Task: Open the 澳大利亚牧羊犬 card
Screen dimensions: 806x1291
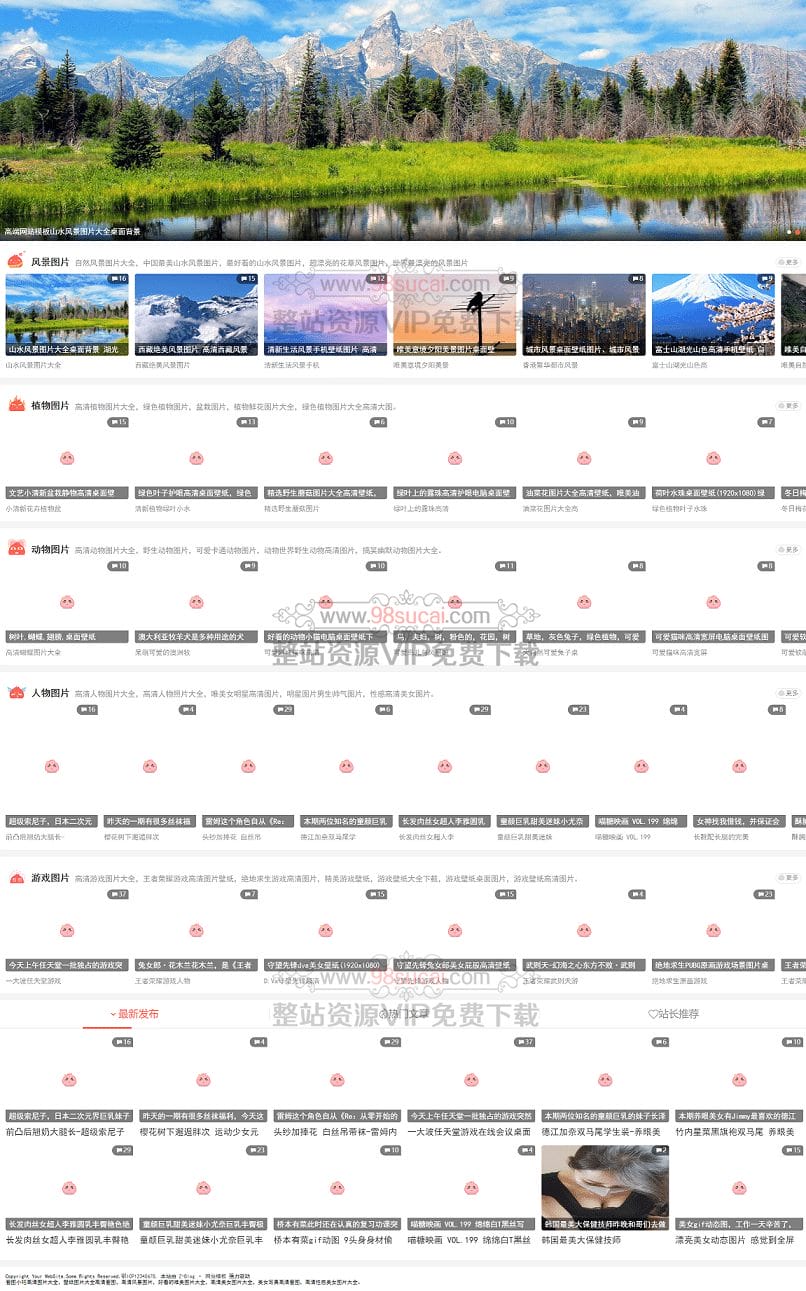Action: tap(196, 602)
